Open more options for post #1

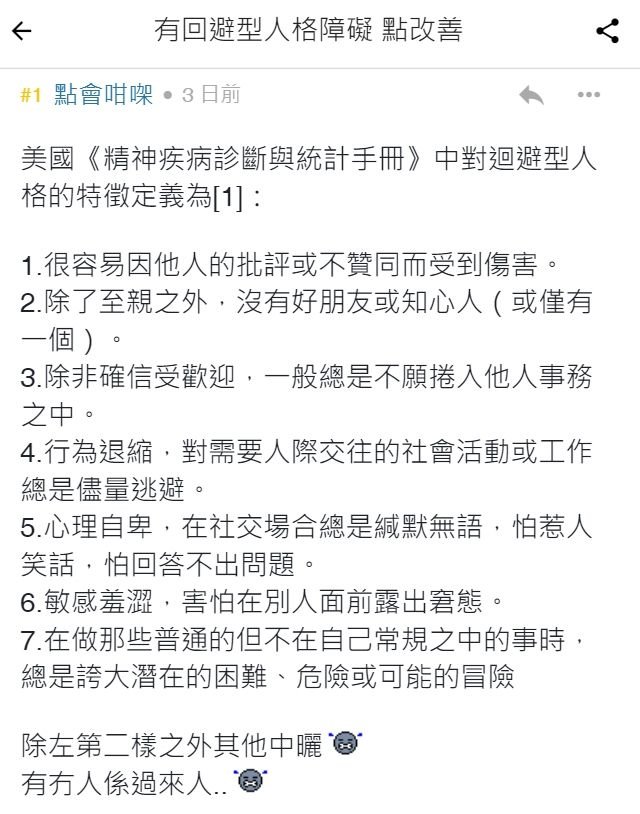[x=589, y=95]
